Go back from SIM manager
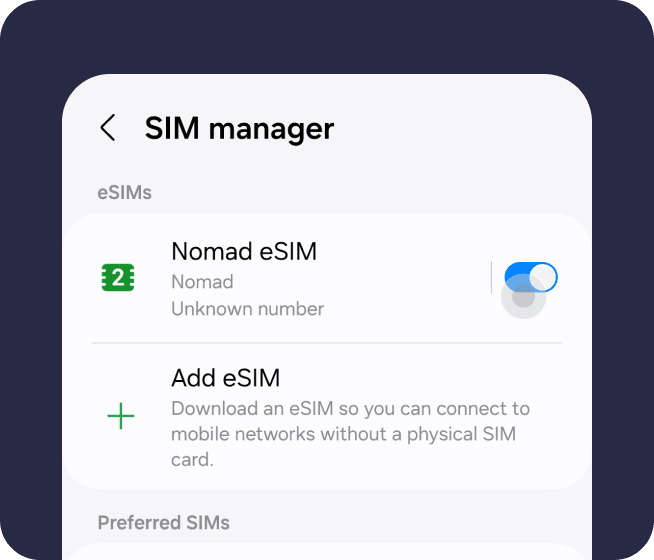The image size is (654, 560). (108, 128)
